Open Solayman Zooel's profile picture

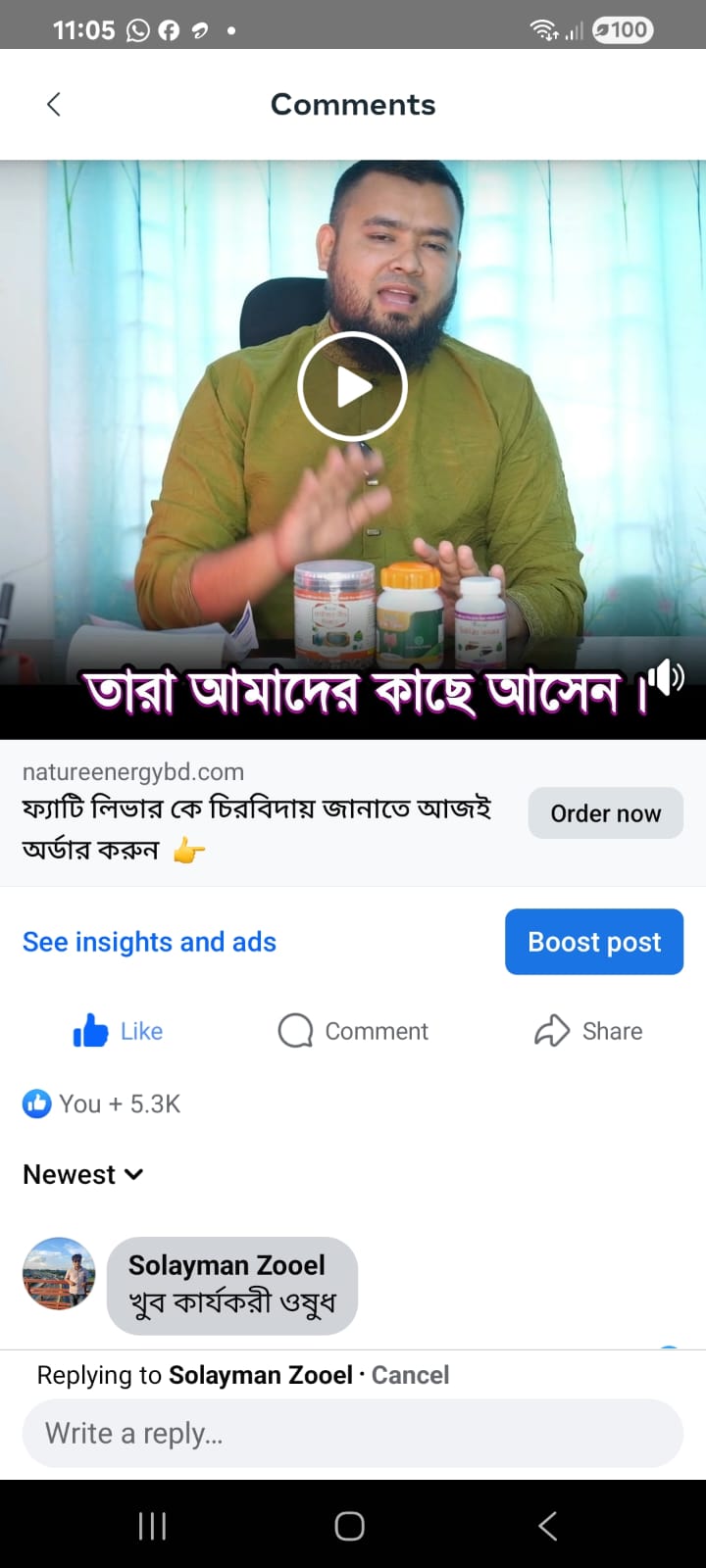pos(59,1273)
